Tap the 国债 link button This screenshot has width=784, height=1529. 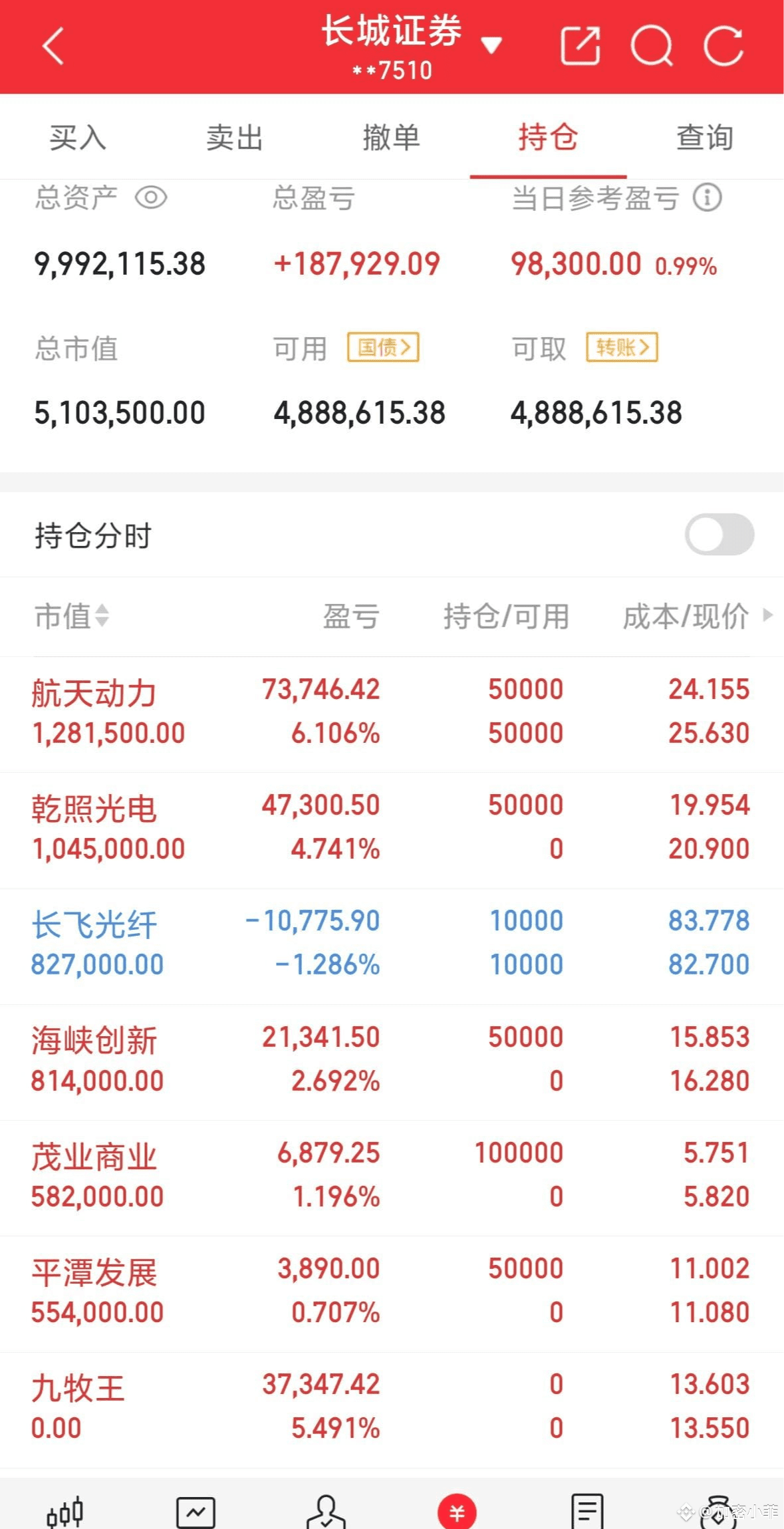383,347
